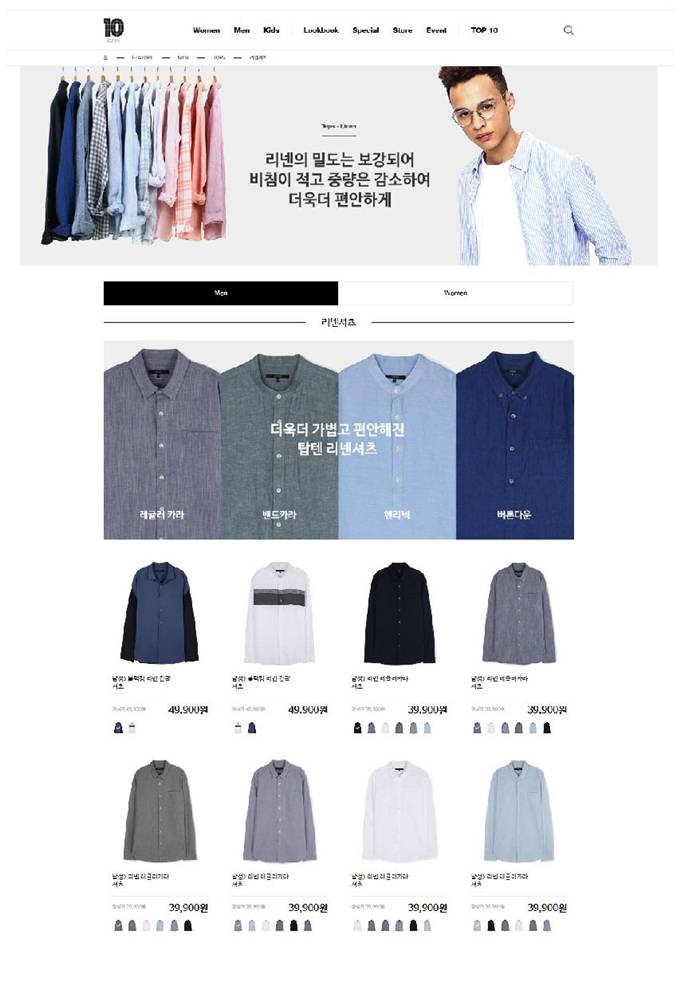Open the 밴드카라 shirt category

tap(279, 440)
